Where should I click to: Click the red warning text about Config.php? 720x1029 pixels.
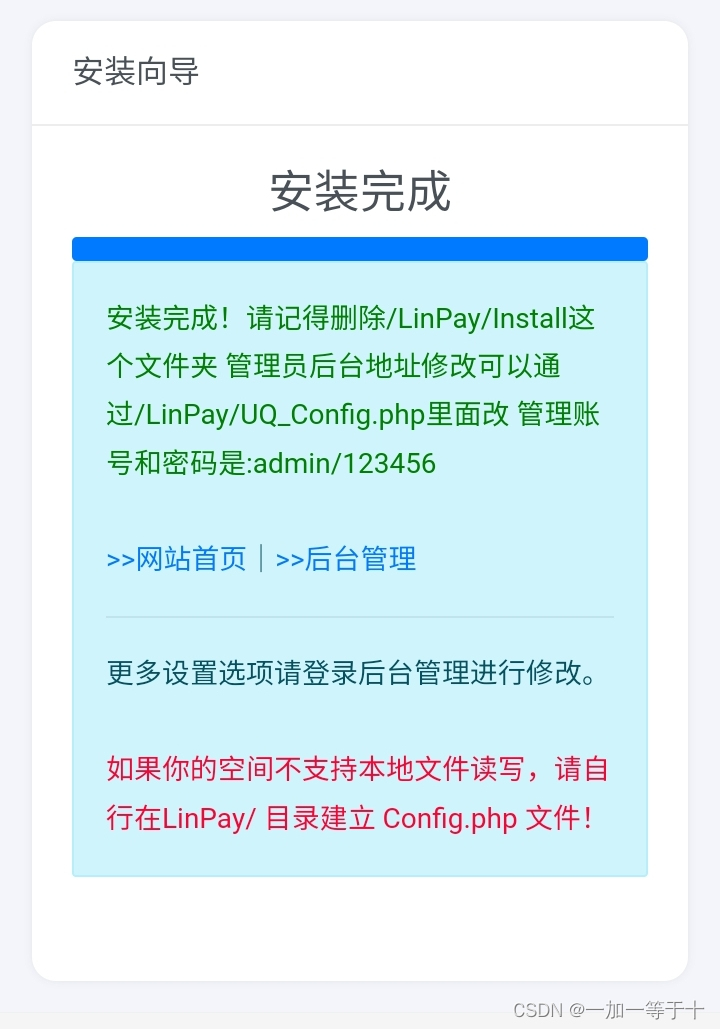[x=358, y=790]
